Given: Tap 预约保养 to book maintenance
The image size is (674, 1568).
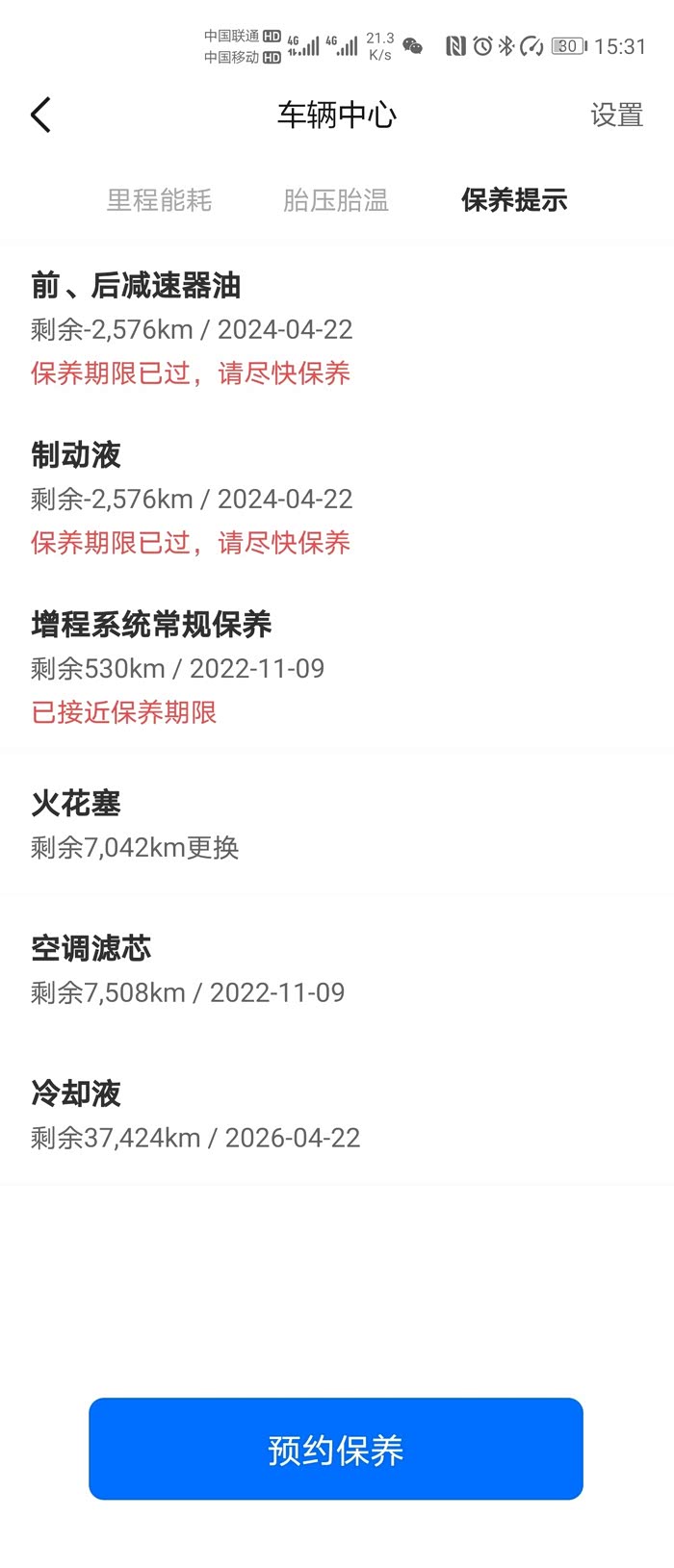Looking at the screenshot, I should point(336,1449).
